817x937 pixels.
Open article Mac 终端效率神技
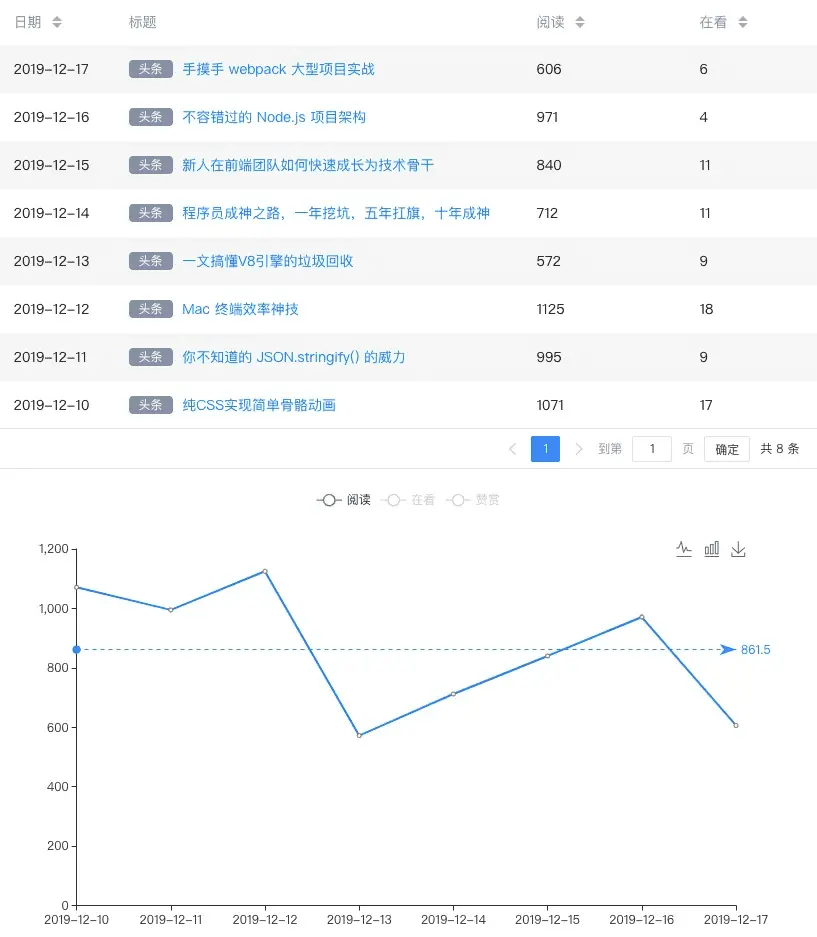240,309
